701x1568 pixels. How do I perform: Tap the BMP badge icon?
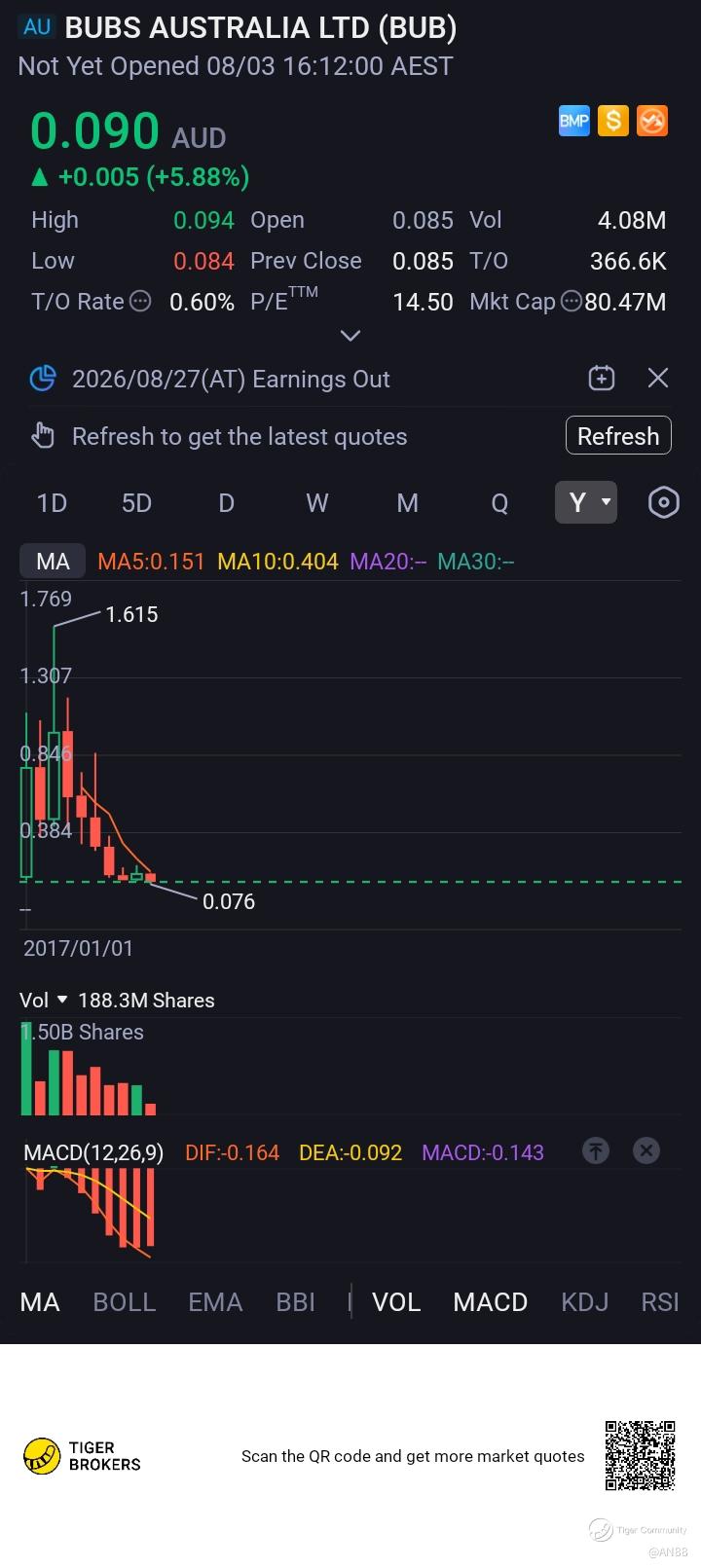[x=573, y=121]
